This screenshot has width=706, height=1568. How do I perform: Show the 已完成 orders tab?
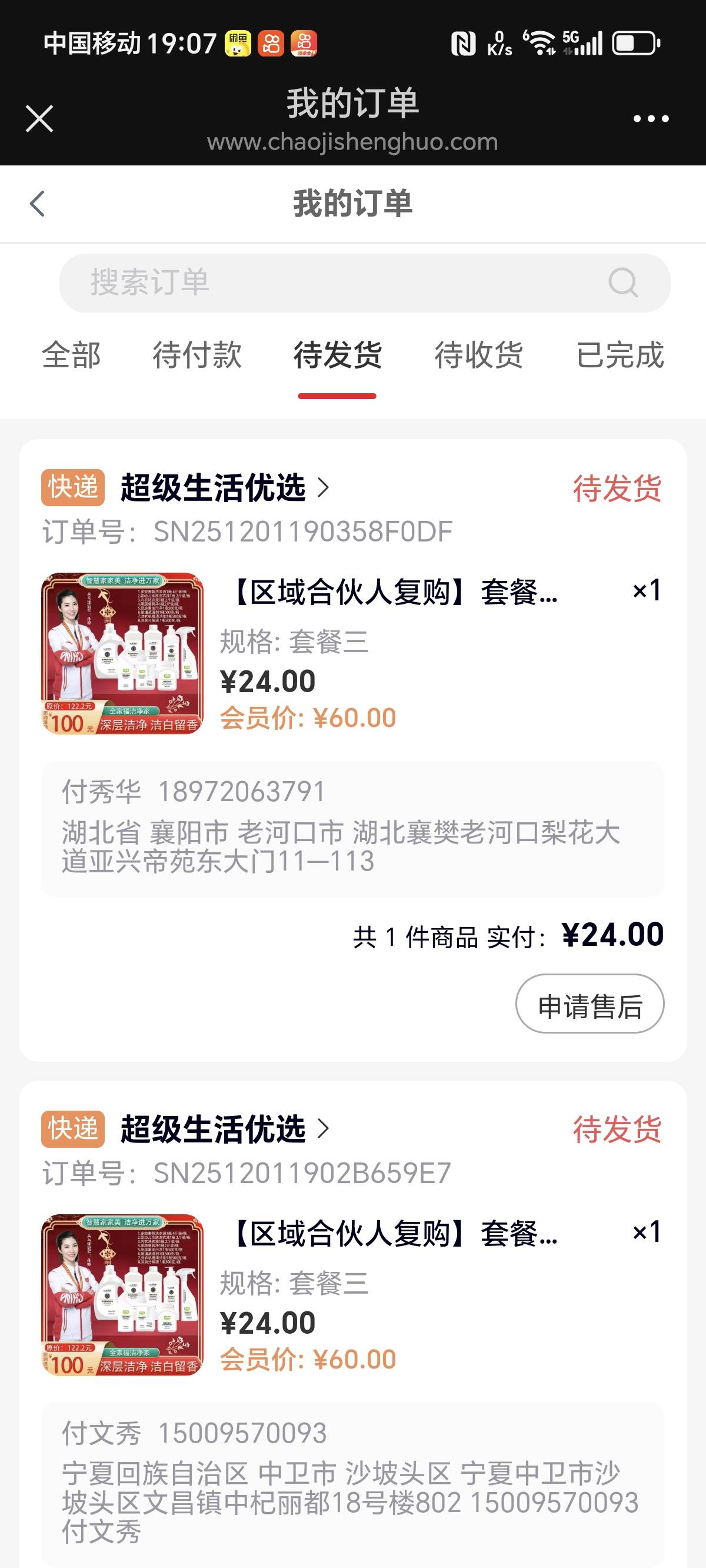(620, 355)
